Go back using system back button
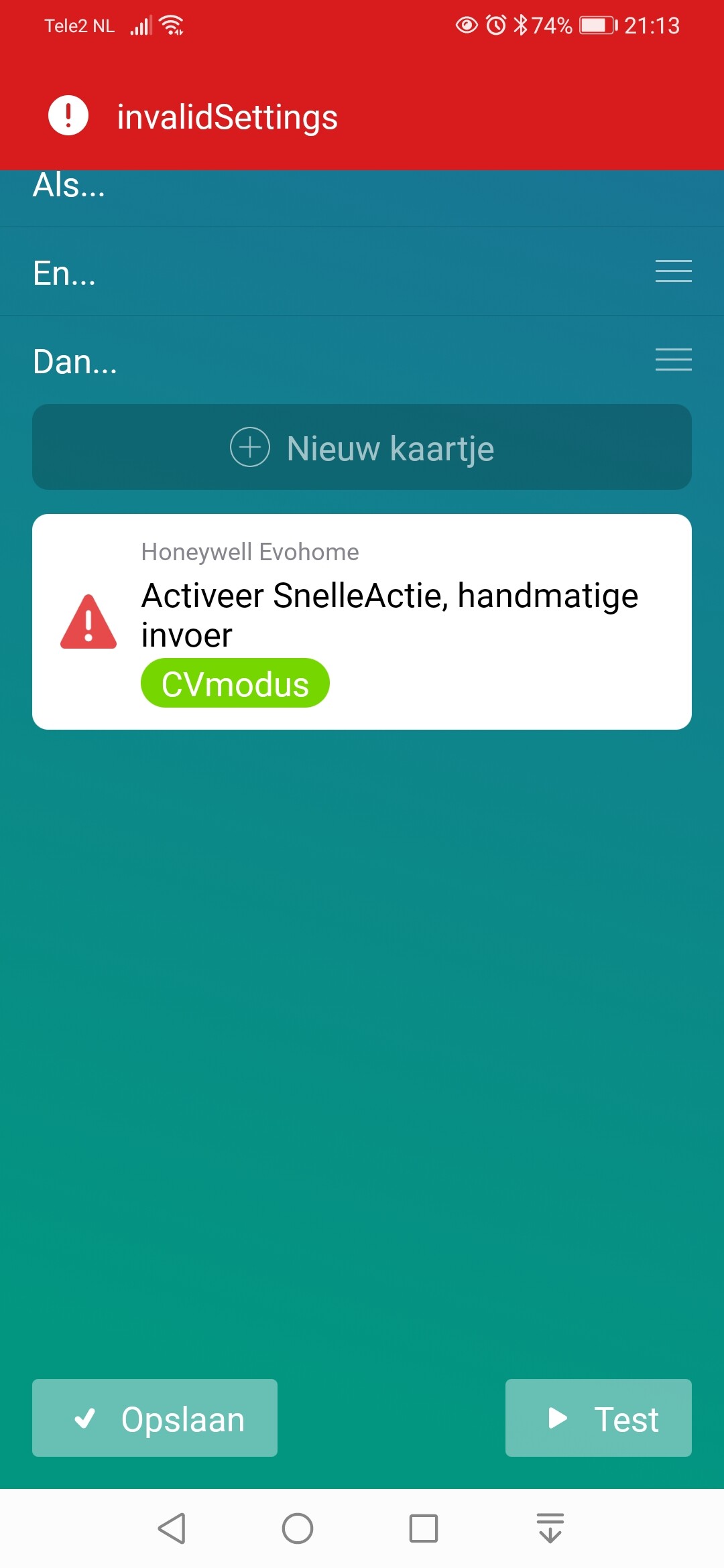724x1568 pixels. pos(172,1528)
